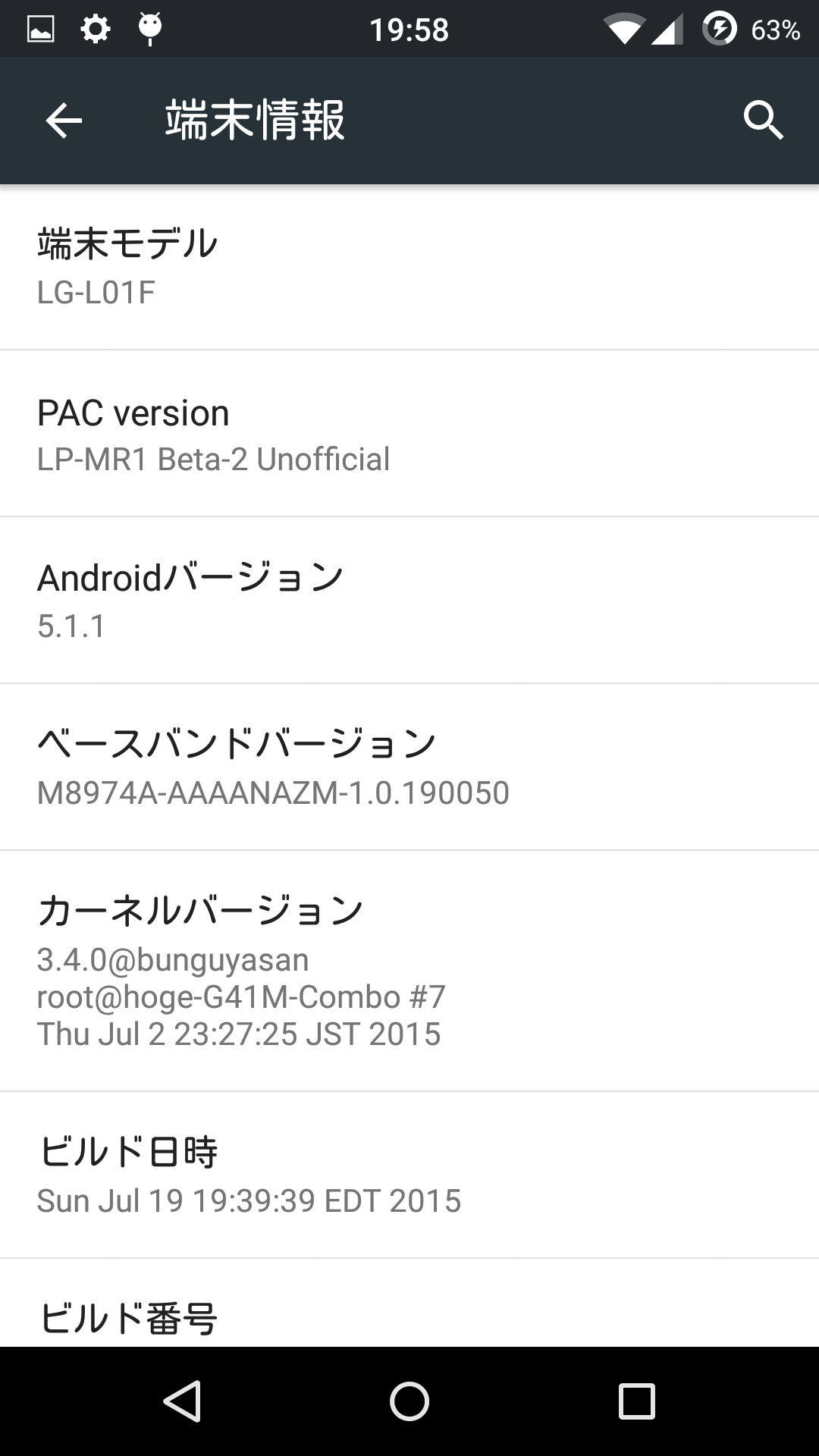This screenshot has height=1456, width=819.
Task: Select the ベースバンドバージョン row
Action: 409,767
